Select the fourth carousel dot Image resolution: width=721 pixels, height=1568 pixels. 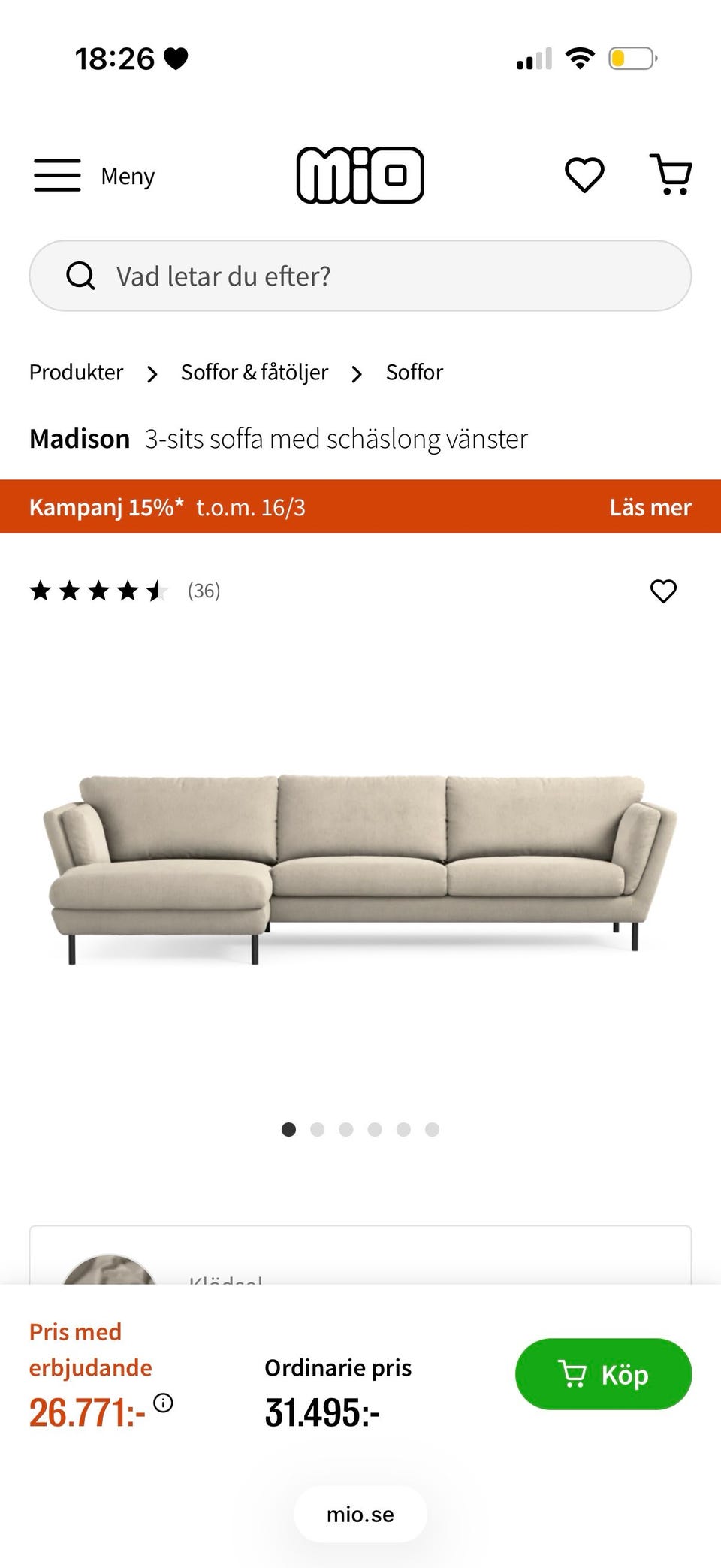pos(375,1129)
